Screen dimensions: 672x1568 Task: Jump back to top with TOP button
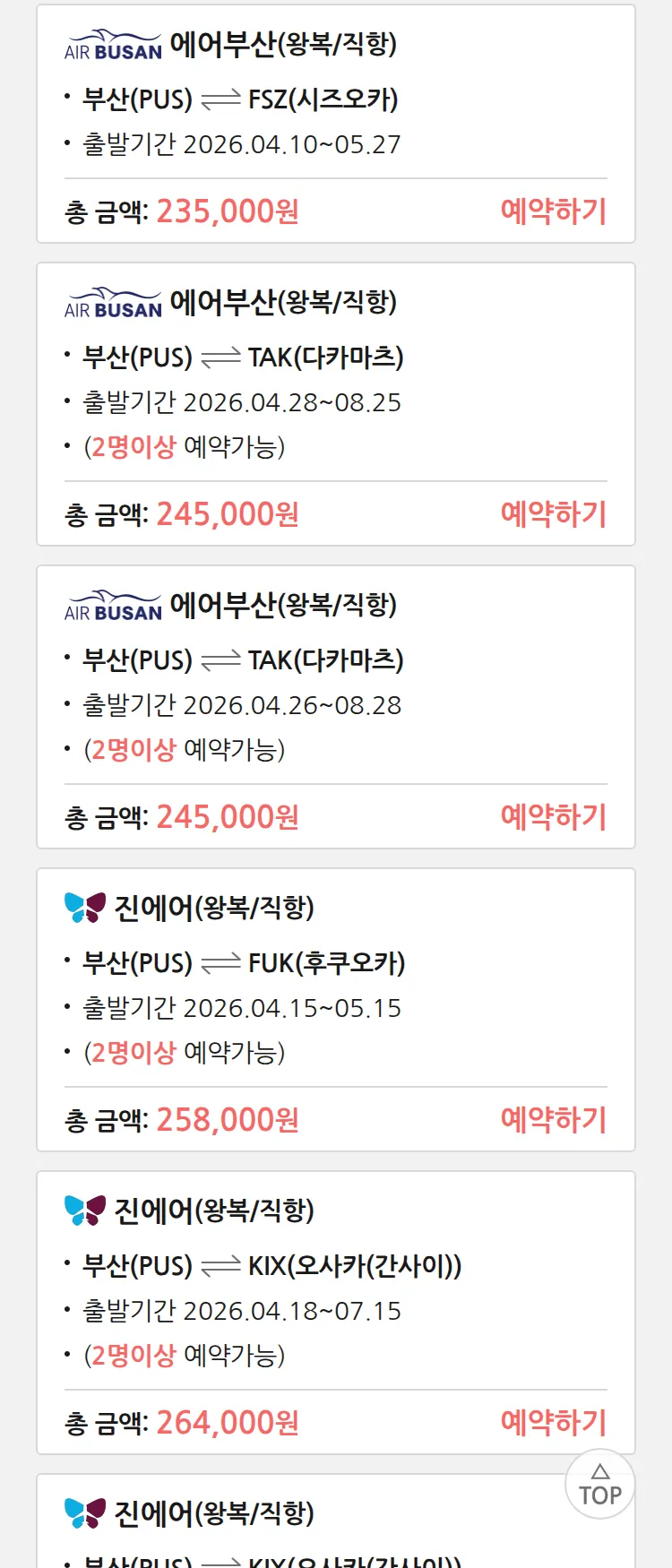(599, 1485)
